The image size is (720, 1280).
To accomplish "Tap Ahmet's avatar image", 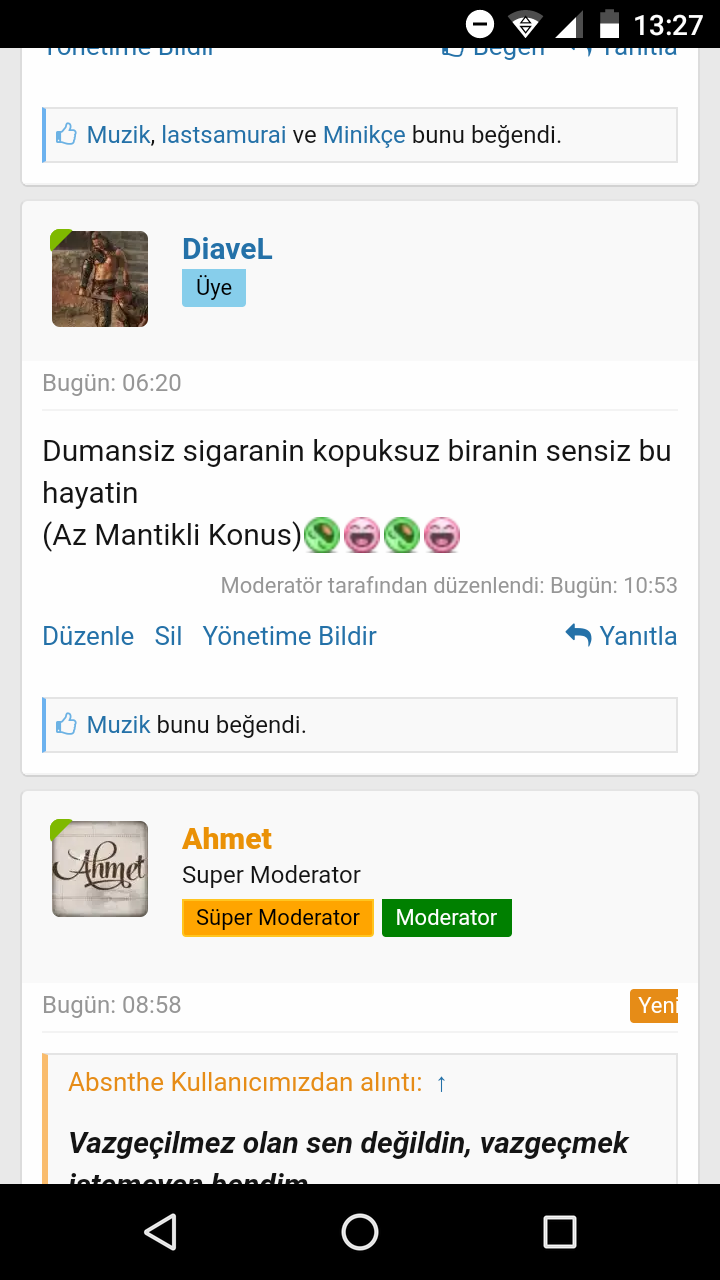I will tap(100, 869).
